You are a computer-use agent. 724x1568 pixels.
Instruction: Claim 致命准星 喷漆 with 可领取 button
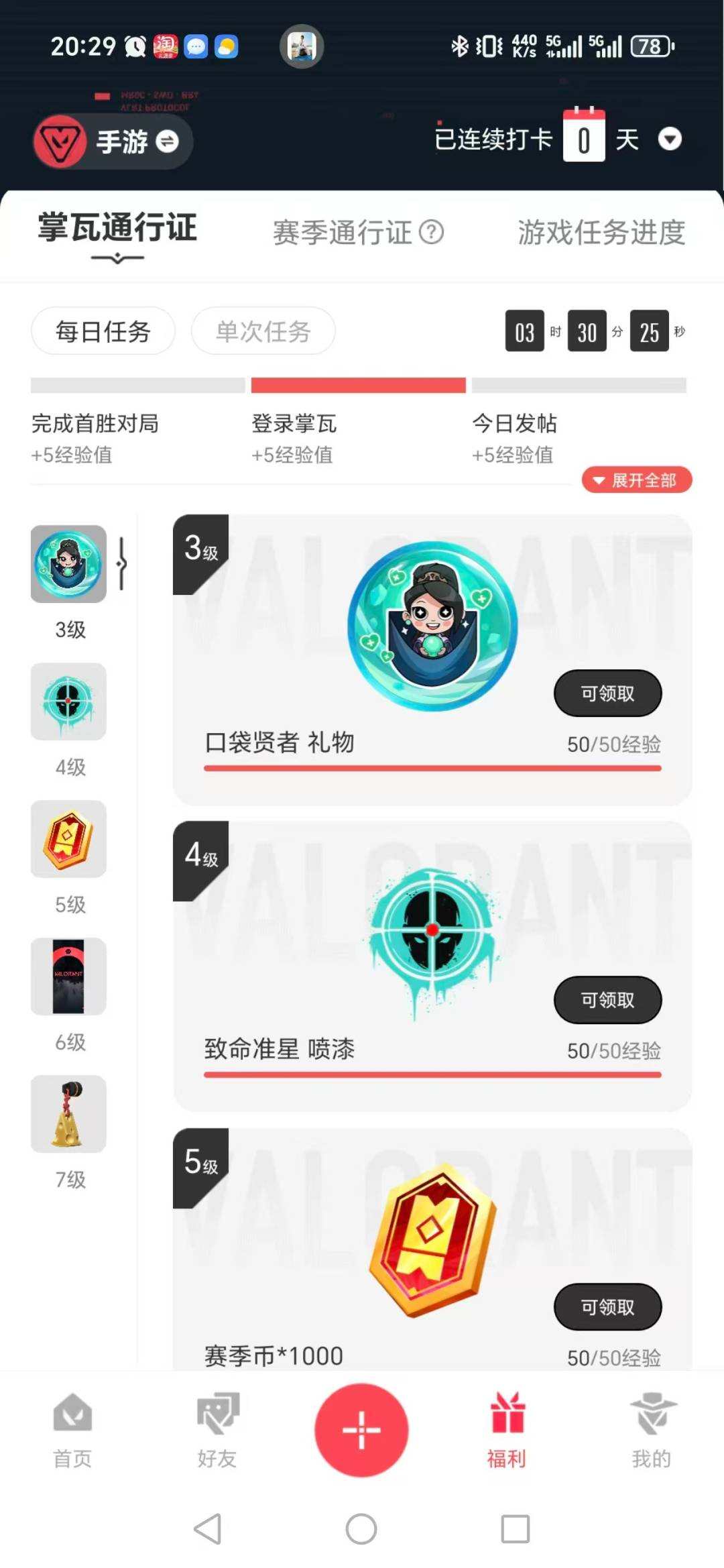(x=607, y=1000)
